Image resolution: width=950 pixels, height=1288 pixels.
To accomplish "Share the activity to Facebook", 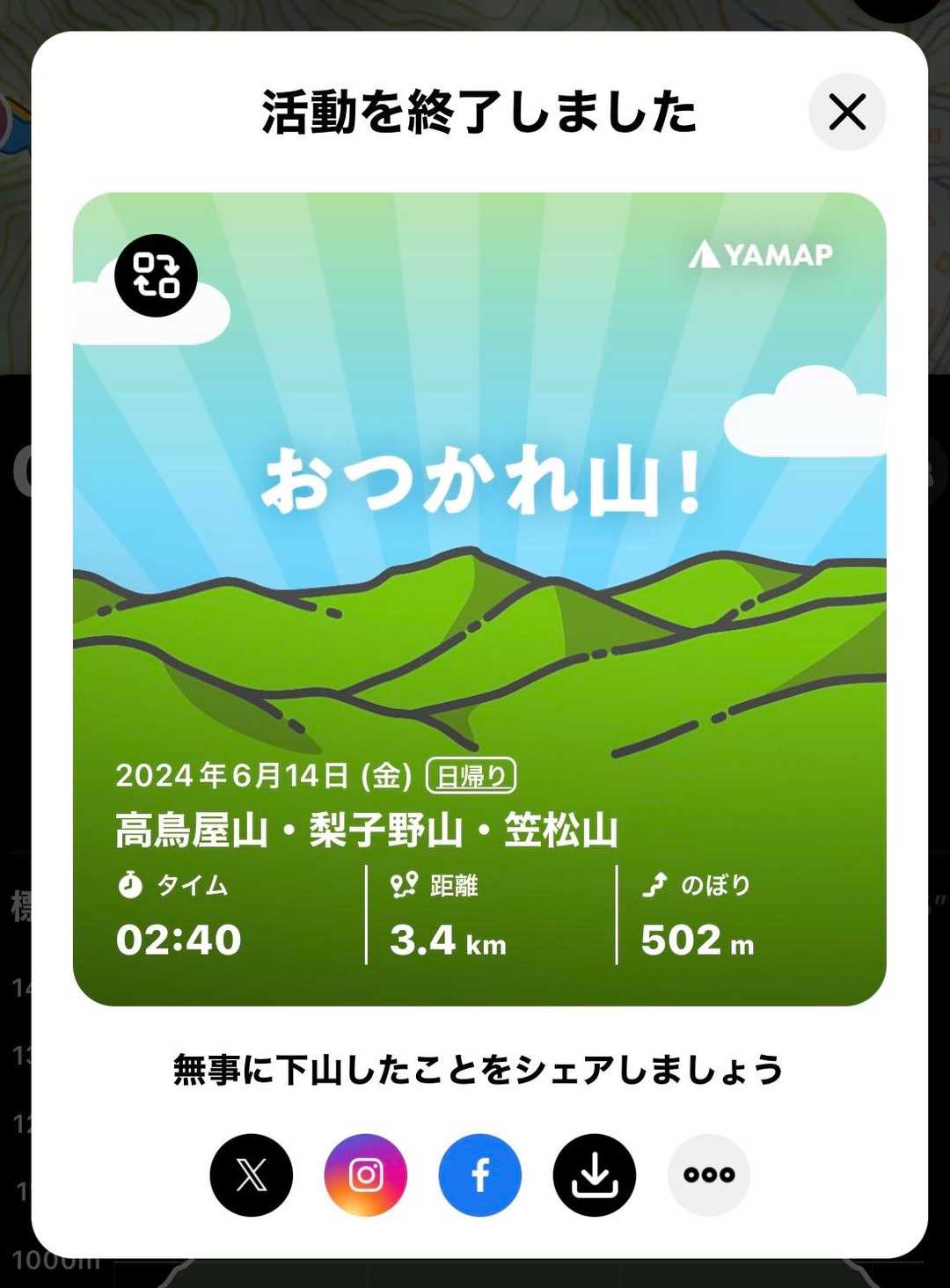I will coord(480,1175).
